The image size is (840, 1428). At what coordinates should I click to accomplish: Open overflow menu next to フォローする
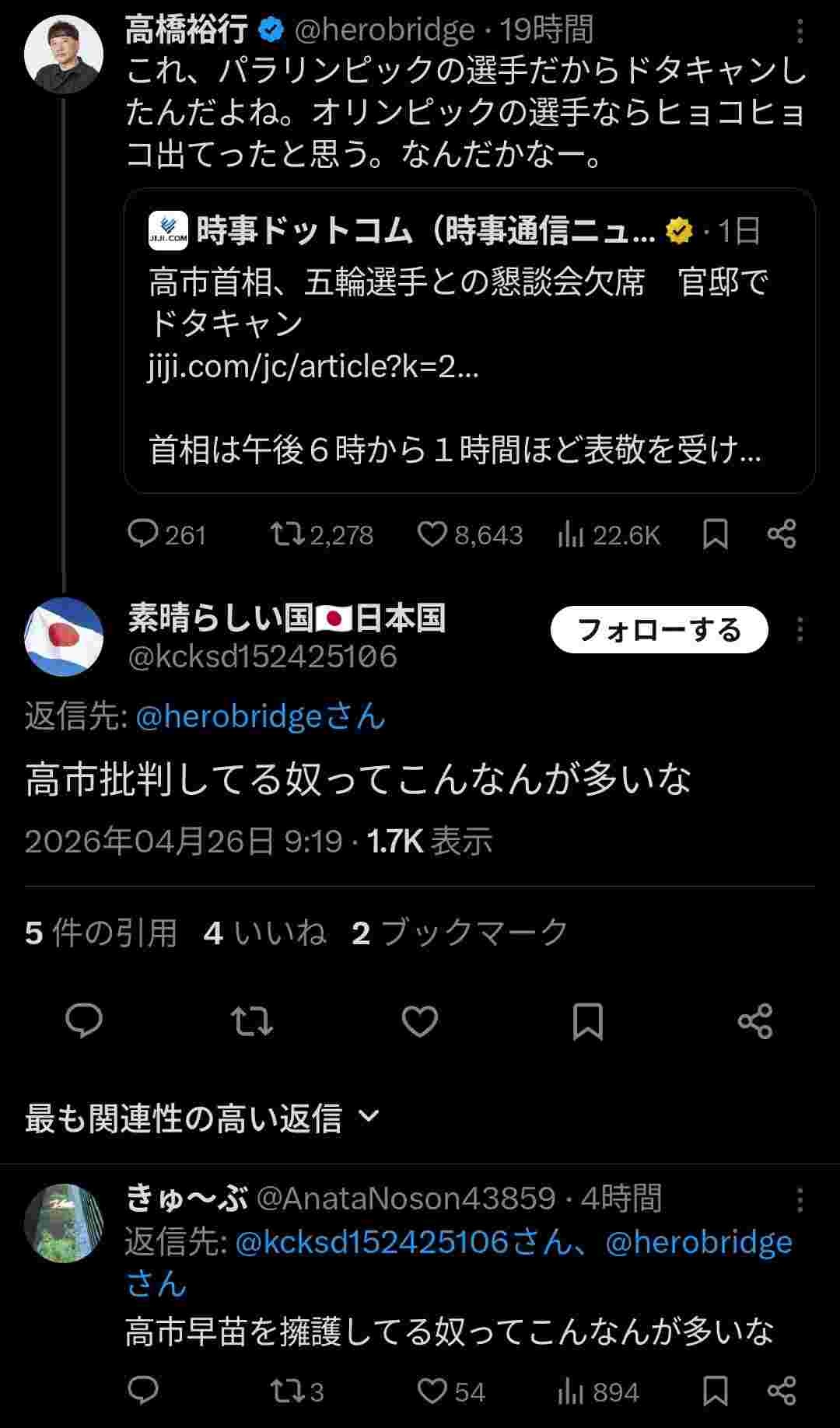coord(800,629)
